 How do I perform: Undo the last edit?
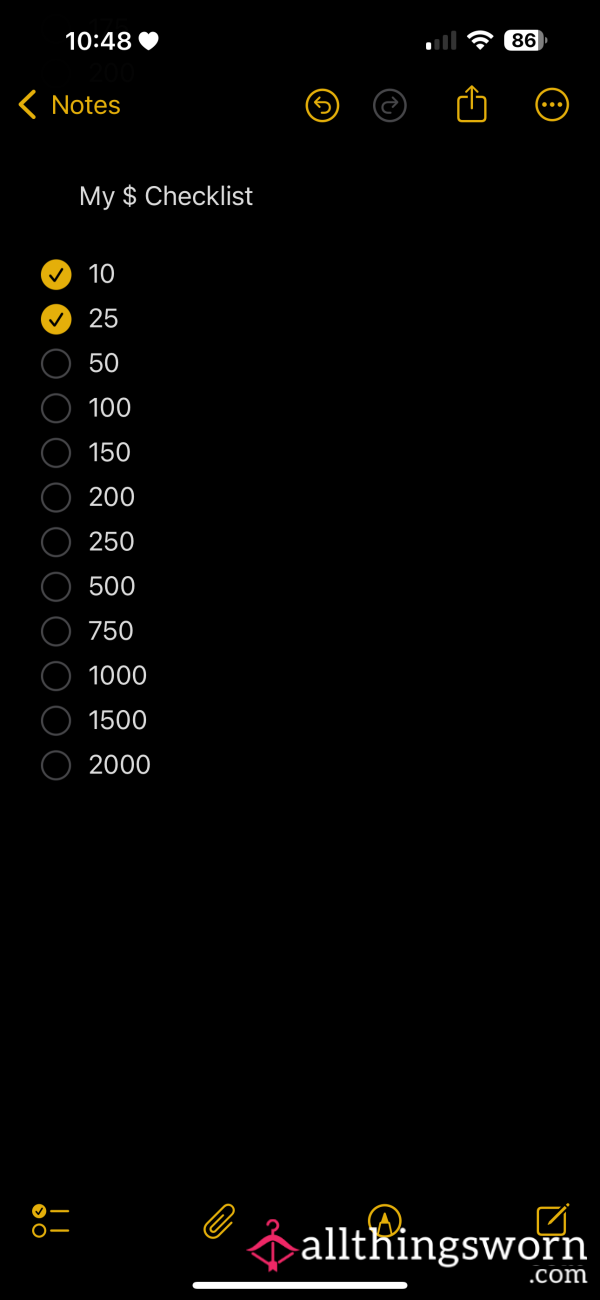tap(322, 105)
